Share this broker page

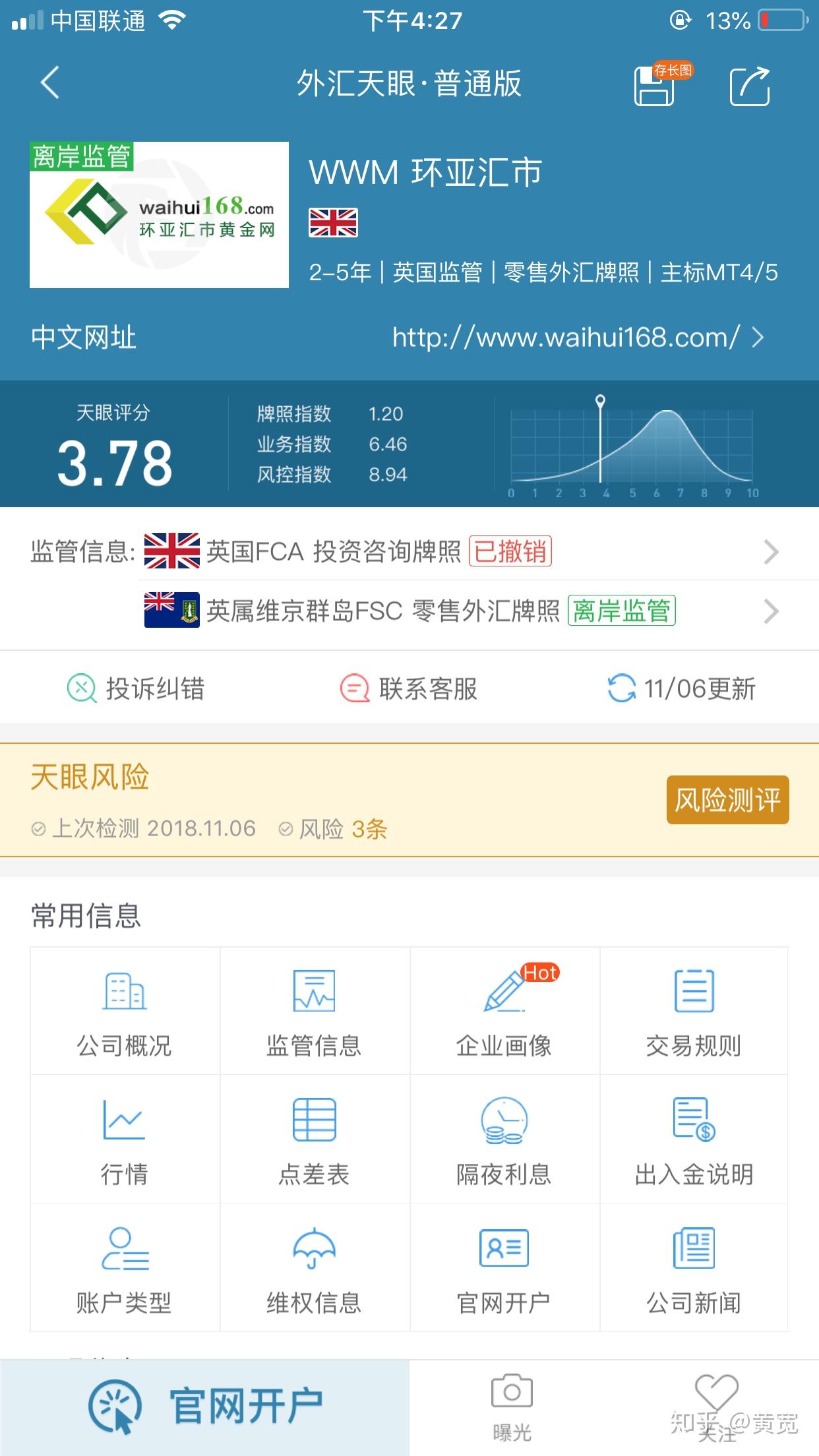[750, 86]
